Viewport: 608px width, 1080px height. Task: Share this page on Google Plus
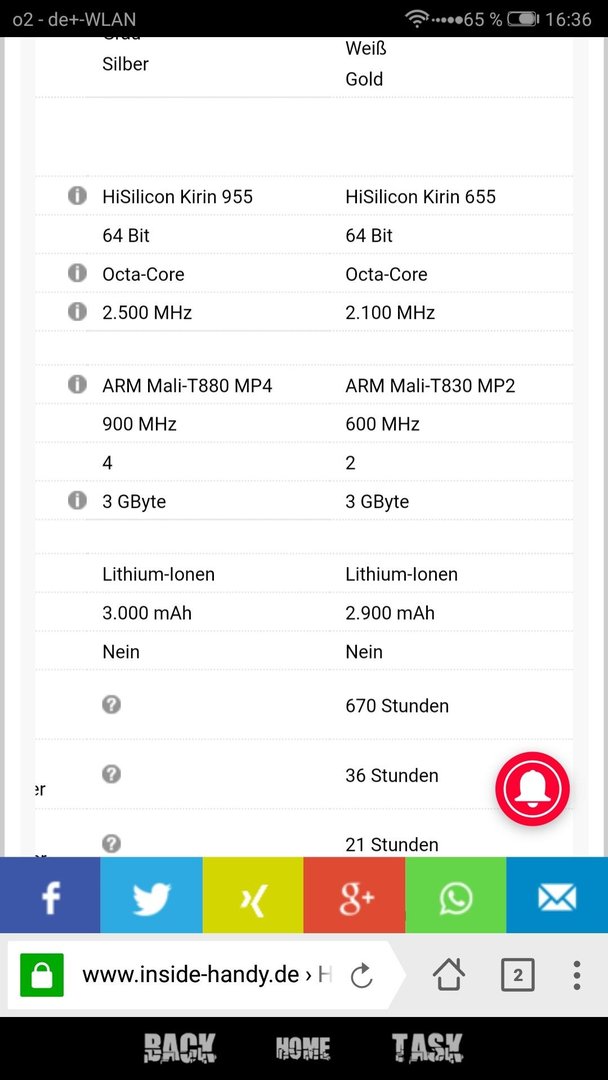tap(354, 895)
